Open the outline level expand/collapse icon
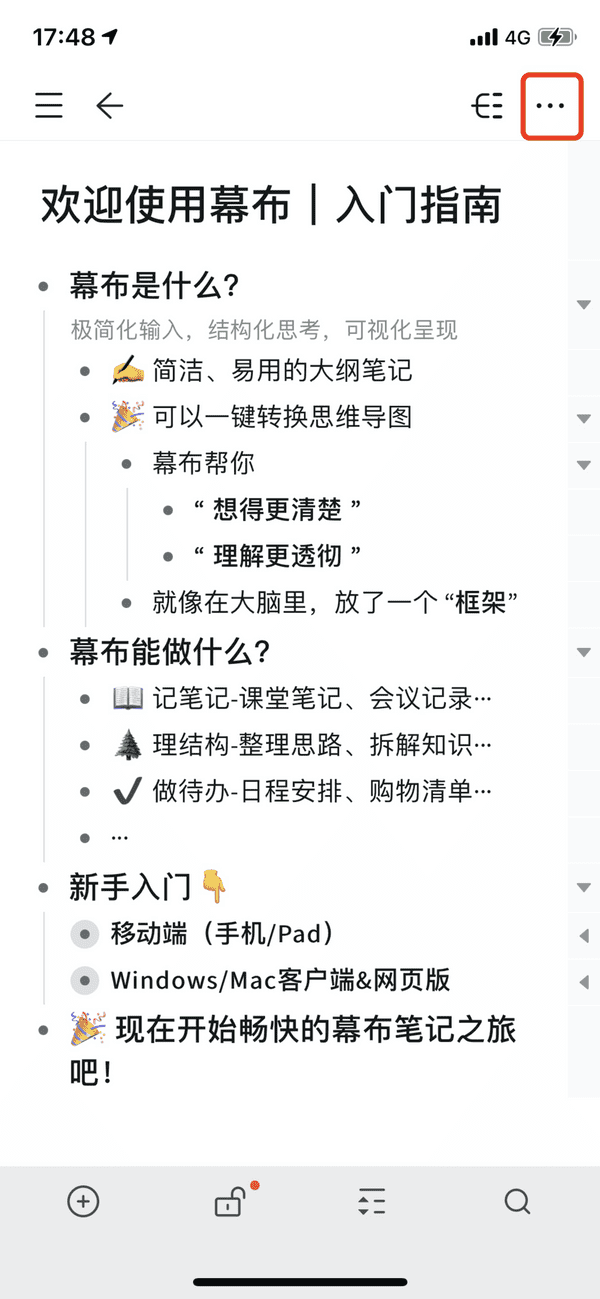 (x=372, y=1201)
